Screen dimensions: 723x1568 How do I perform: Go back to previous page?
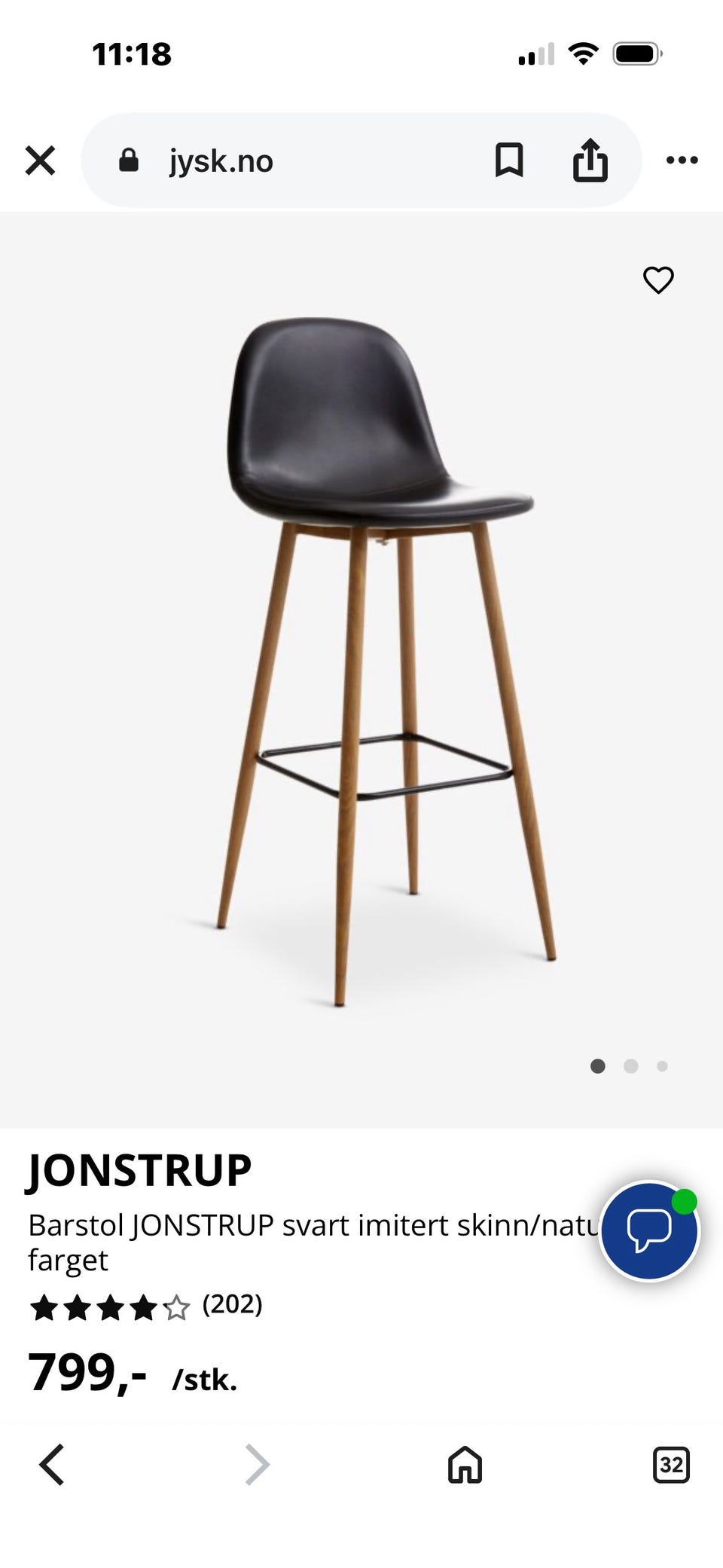[x=52, y=1465]
